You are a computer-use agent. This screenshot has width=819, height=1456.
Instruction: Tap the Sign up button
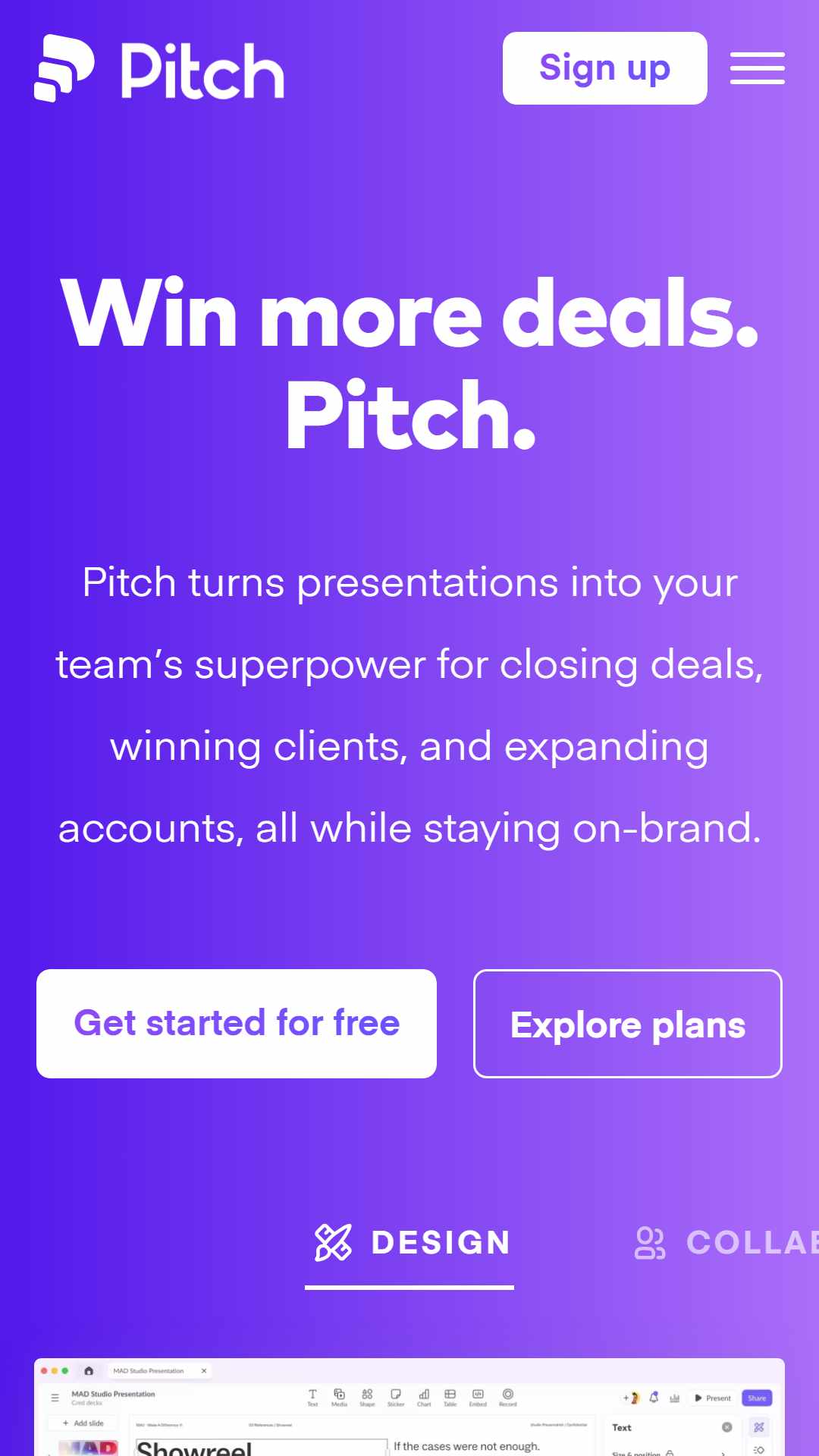coord(604,68)
